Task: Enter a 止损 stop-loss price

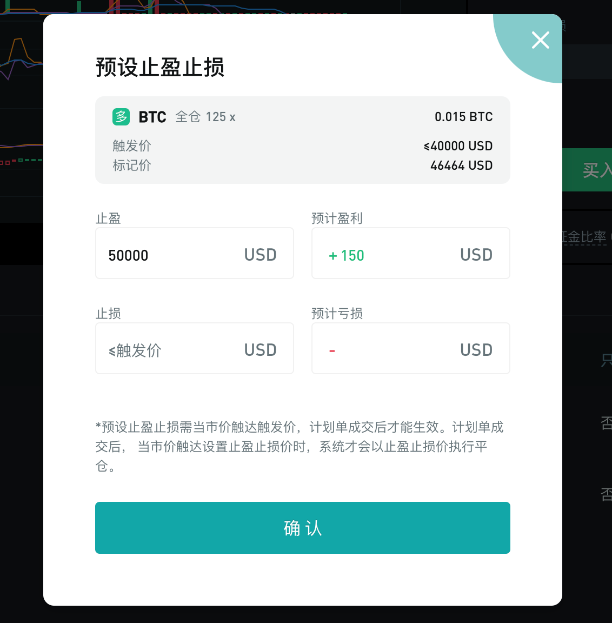Action: pyautogui.click(x=170, y=350)
